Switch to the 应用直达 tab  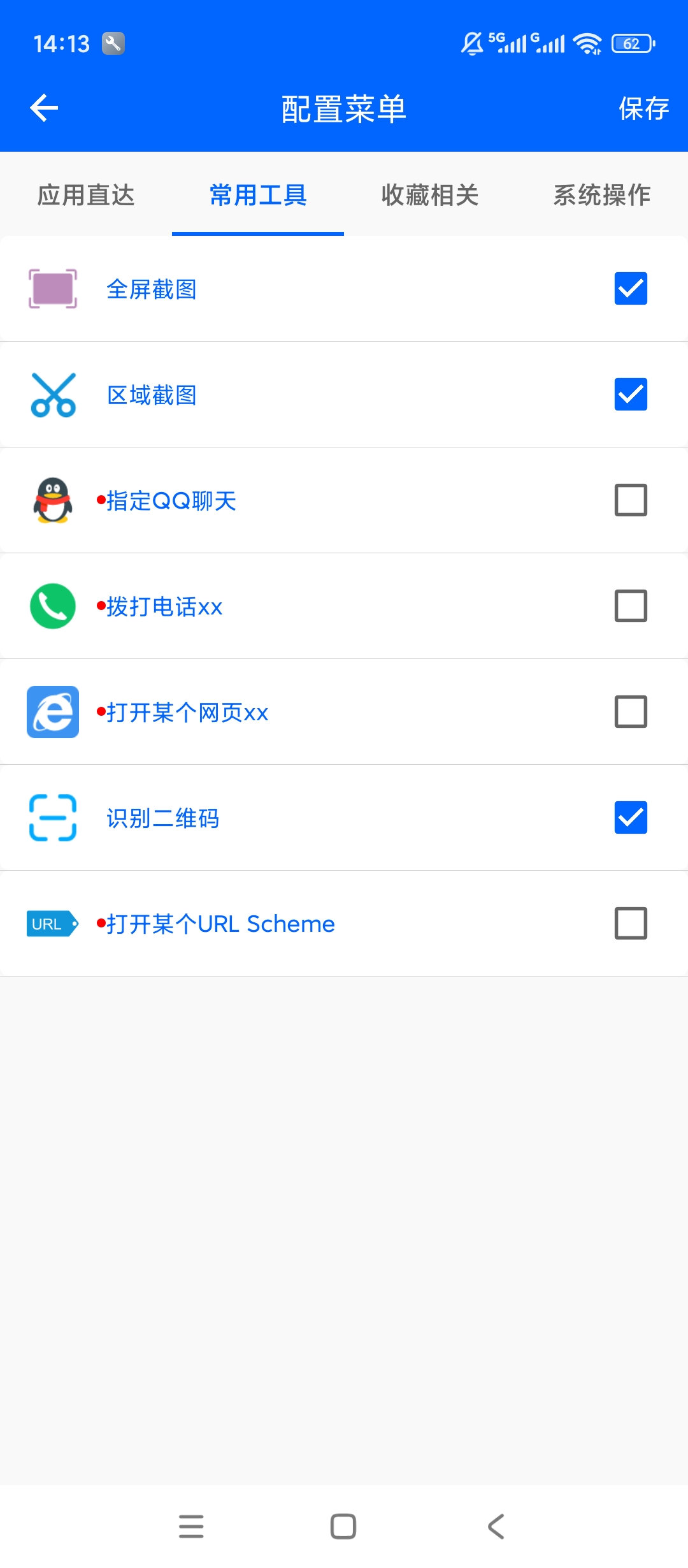point(86,195)
